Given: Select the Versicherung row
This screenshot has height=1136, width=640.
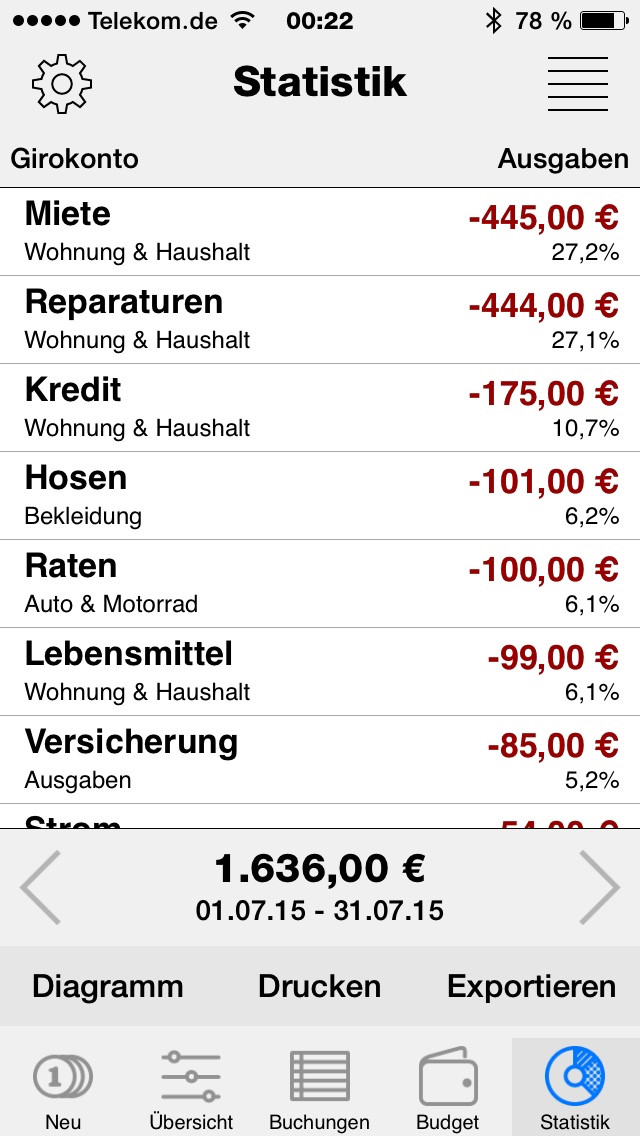Looking at the screenshot, I should point(320,760).
